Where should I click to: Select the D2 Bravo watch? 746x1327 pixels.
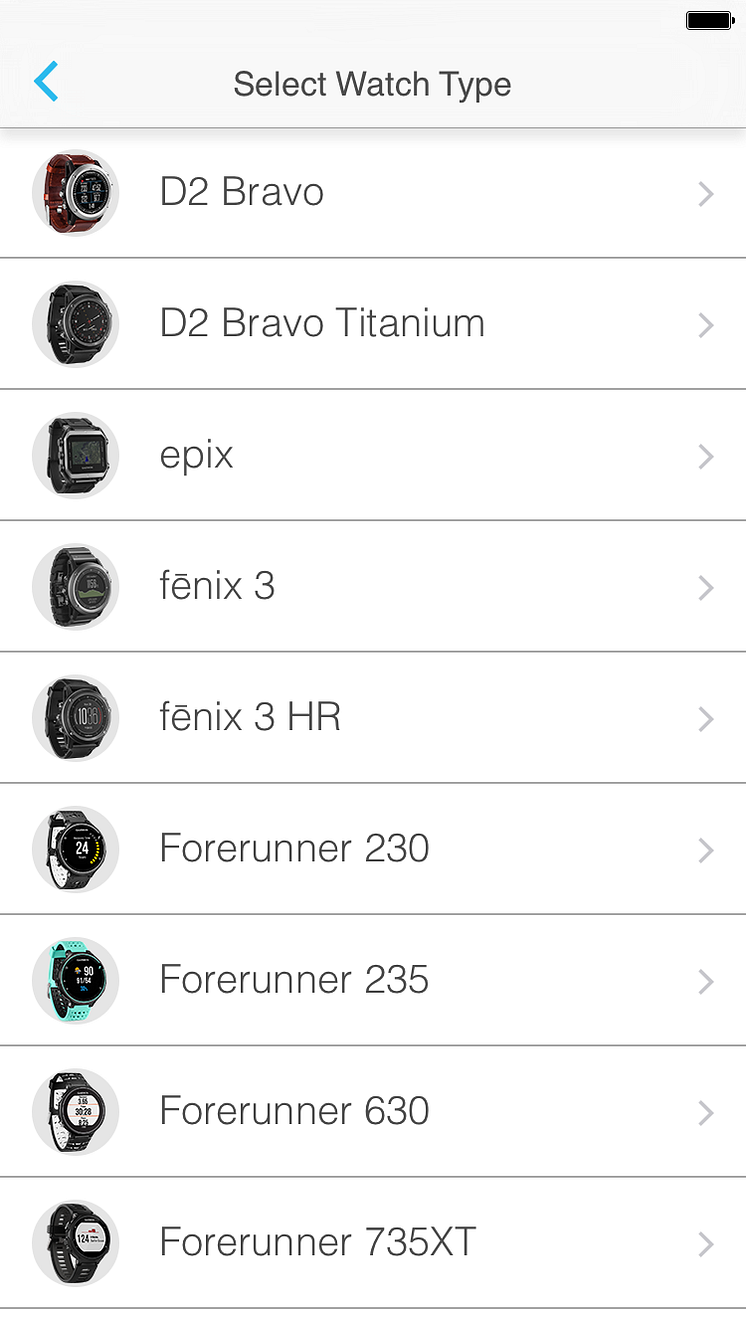[x=372, y=193]
